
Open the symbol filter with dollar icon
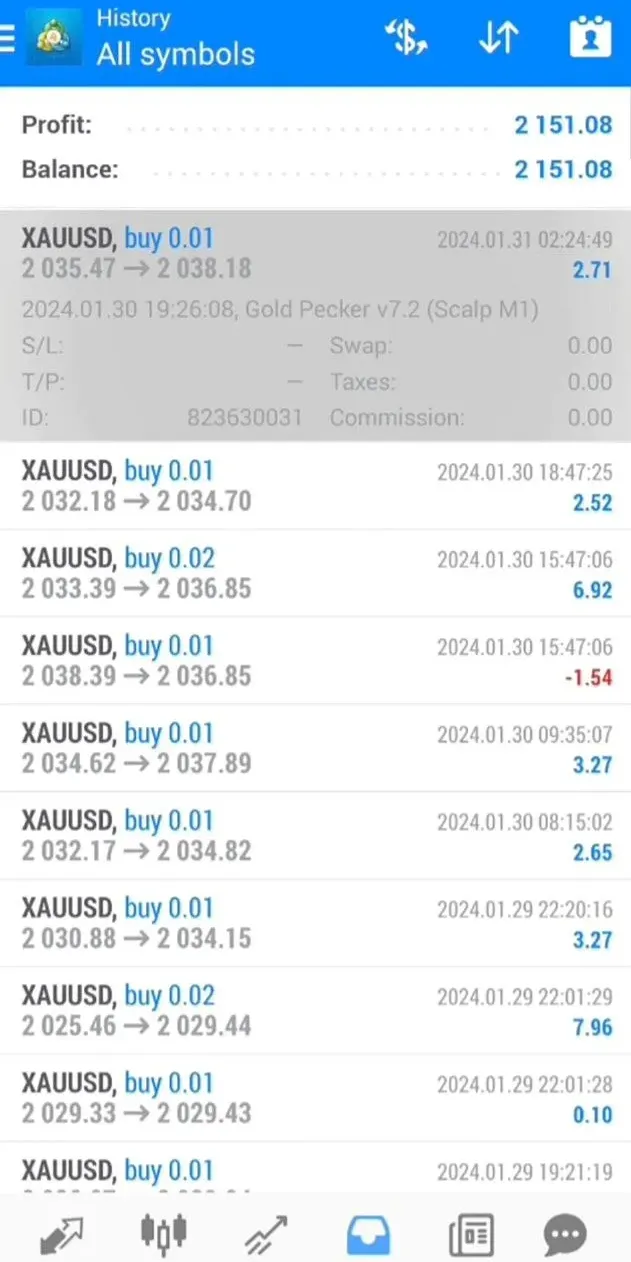click(406, 38)
